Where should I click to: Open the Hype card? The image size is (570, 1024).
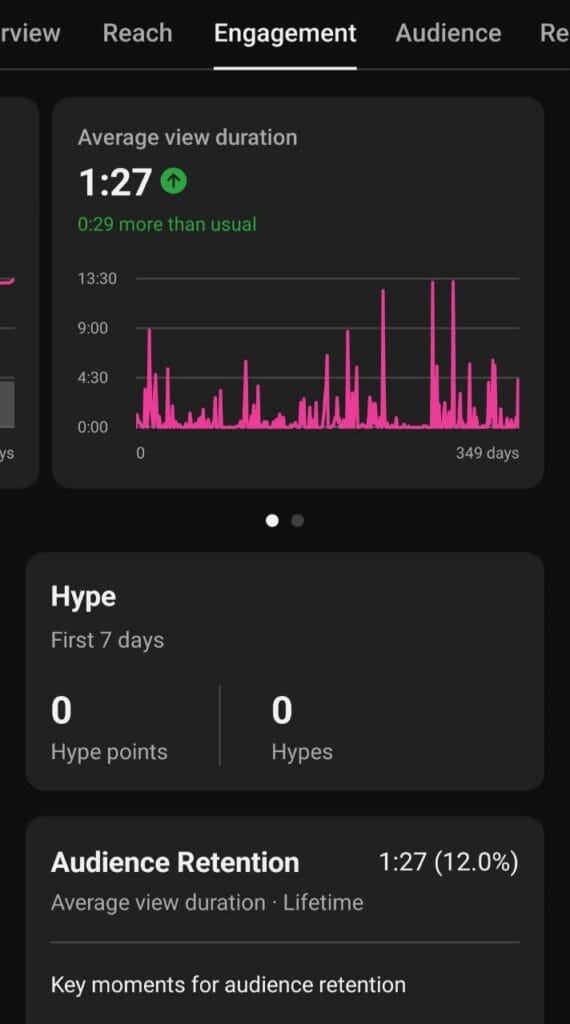[x=285, y=671]
